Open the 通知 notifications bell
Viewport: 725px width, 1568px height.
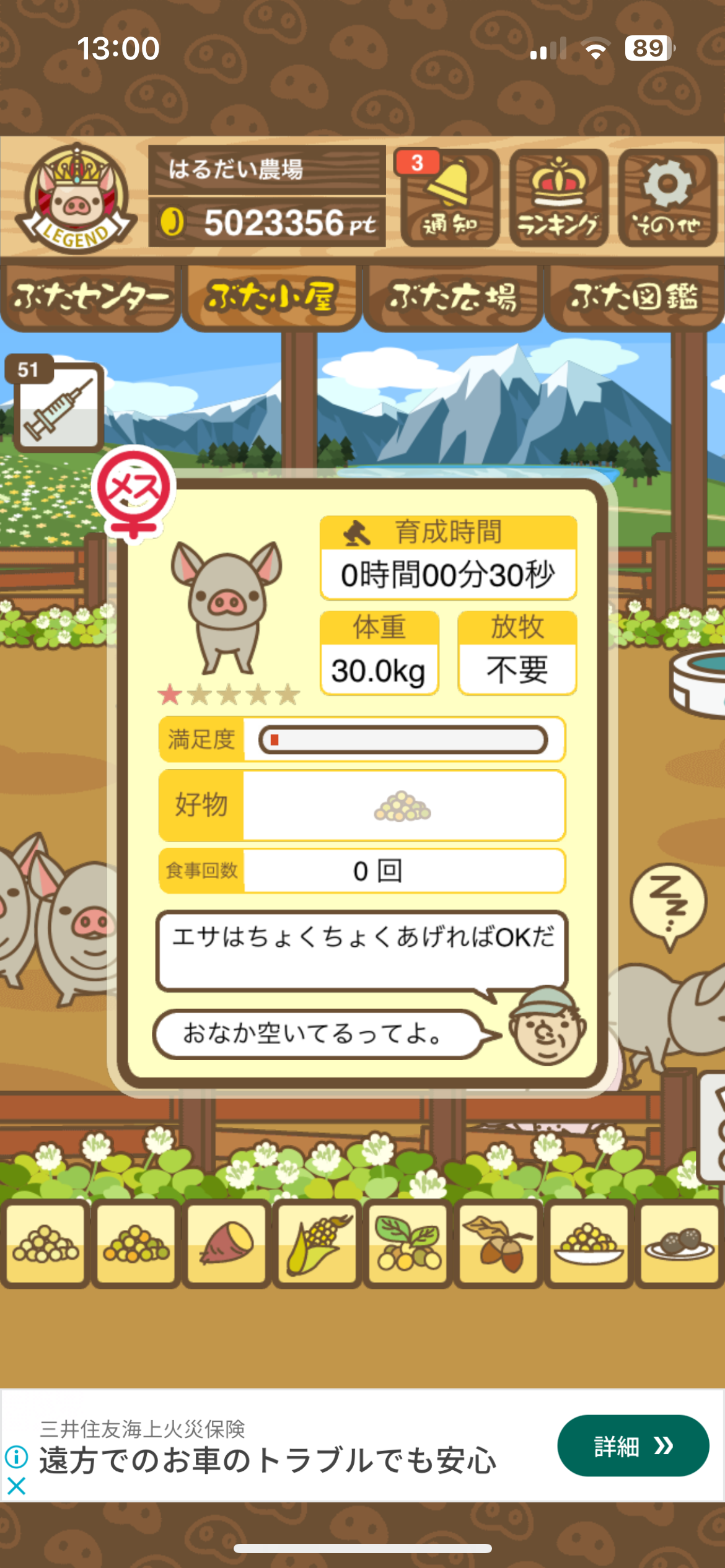[450, 198]
